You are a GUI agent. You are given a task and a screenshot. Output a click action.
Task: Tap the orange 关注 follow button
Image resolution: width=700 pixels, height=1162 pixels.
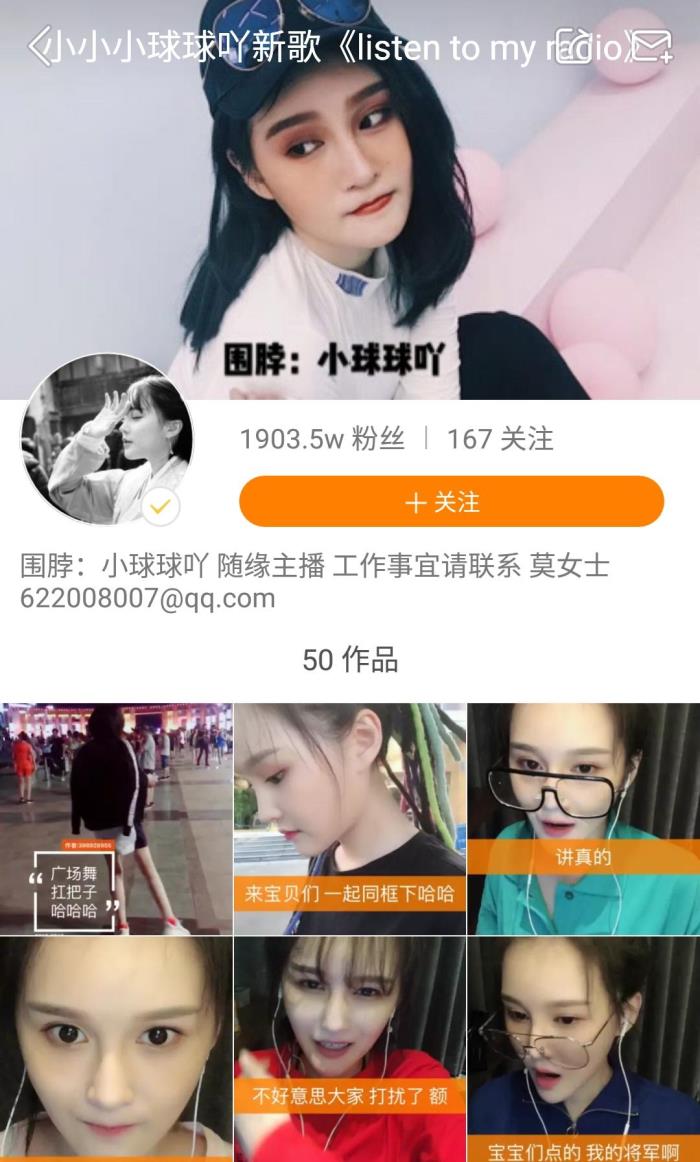pyautogui.click(x=451, y=502)
